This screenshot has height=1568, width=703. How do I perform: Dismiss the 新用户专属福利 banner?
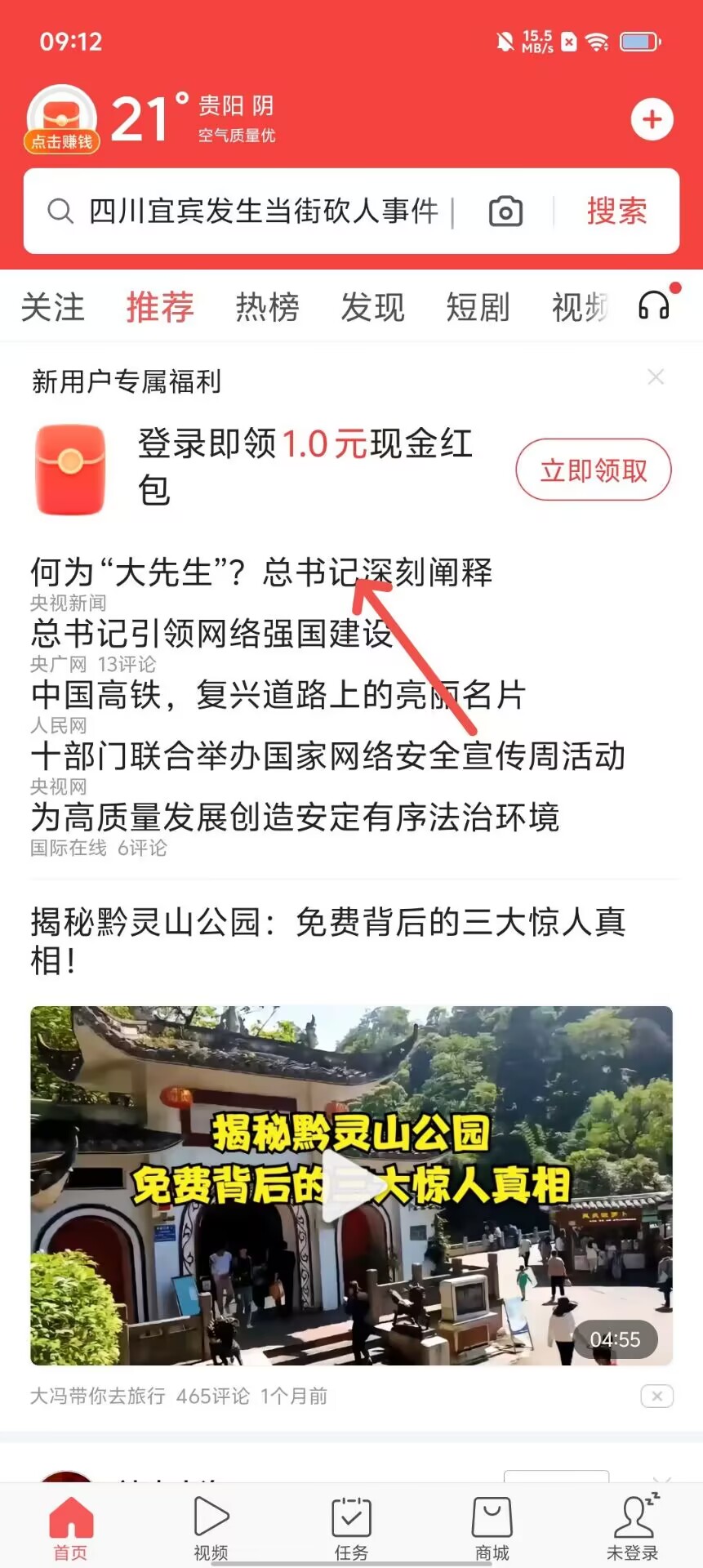click(656, 377)
